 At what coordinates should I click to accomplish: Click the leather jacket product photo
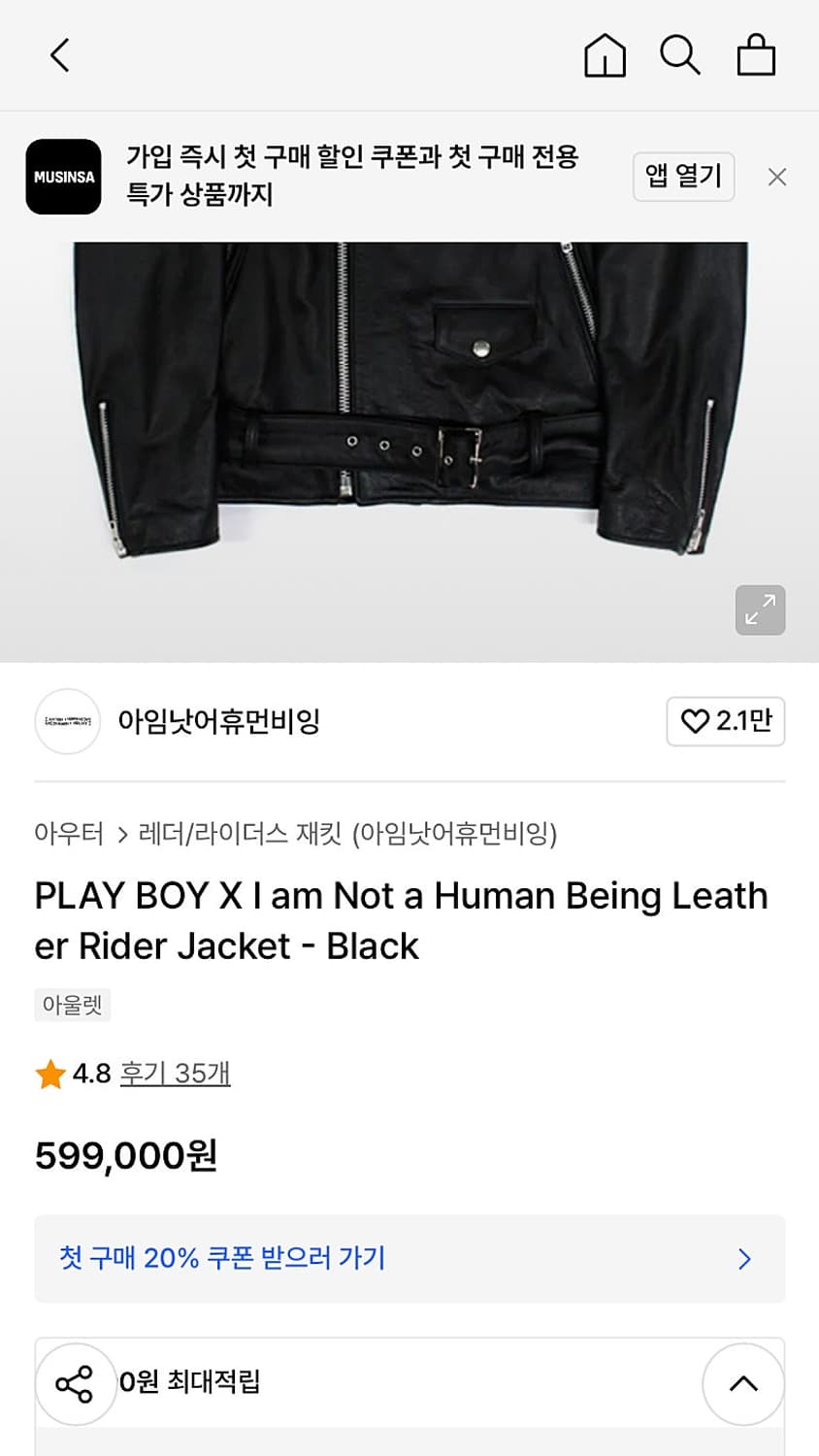coord(408,408)
